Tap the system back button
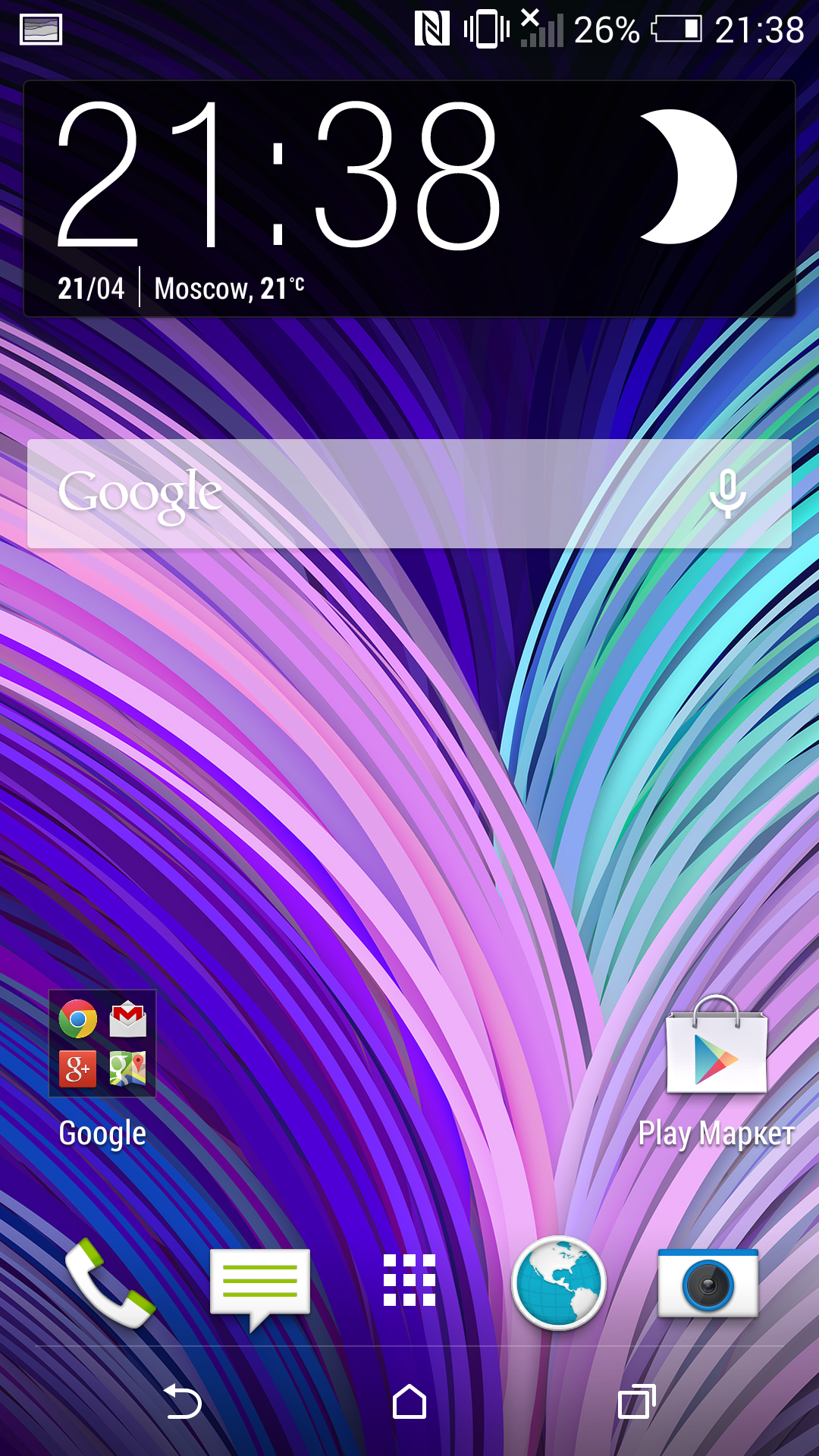This screenshot has height=1456, width=819. pyautogui.click(x=183, y=1401)
